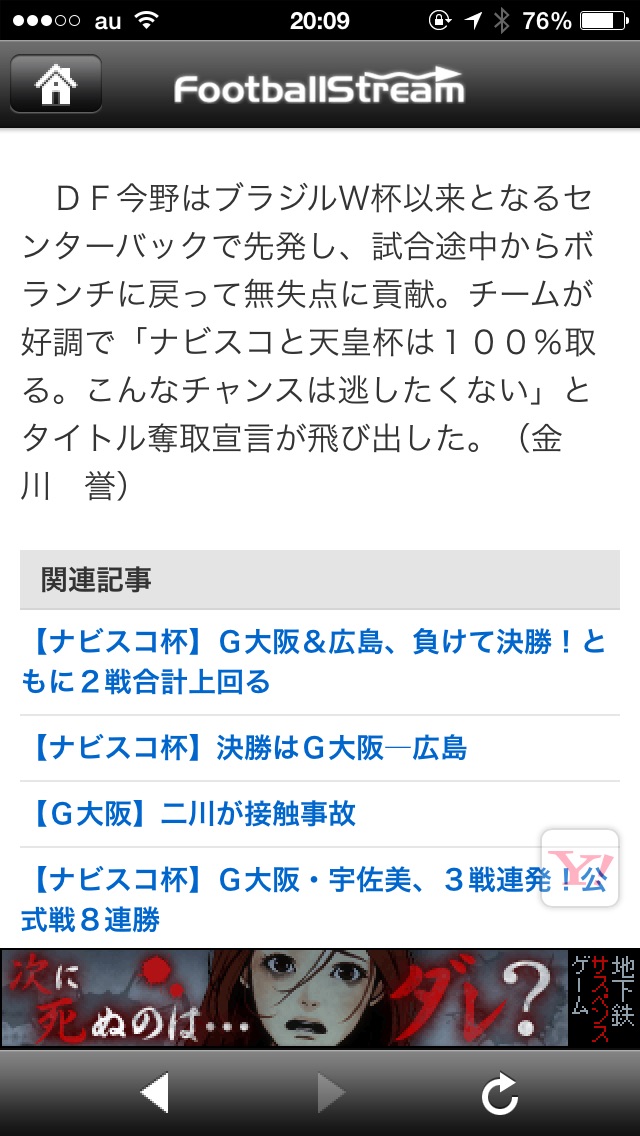This screenshot has height=1136, width=640.
Task: Open the 次に死ぬのは ad banner
Action: 320,998
